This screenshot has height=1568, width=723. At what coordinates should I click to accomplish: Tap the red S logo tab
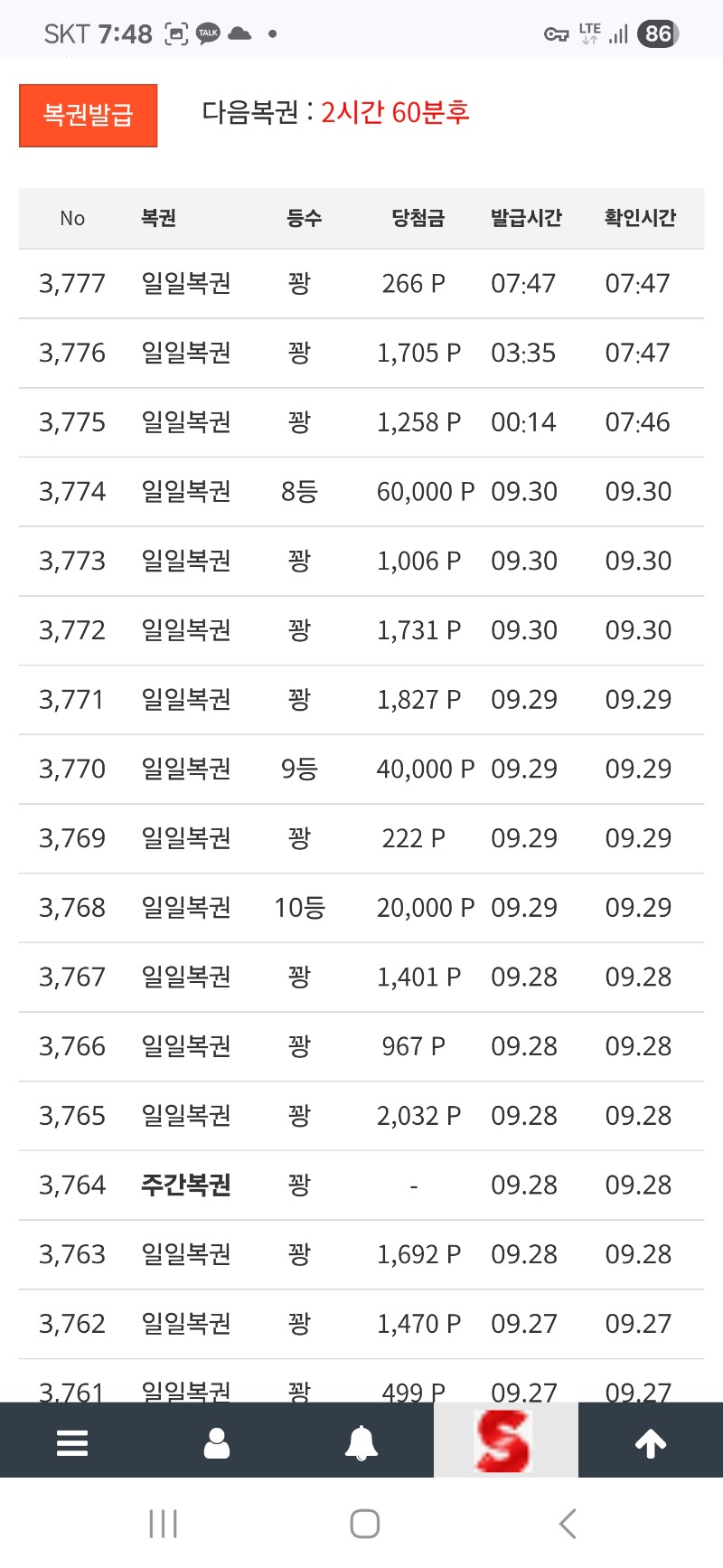[504, 1440]
